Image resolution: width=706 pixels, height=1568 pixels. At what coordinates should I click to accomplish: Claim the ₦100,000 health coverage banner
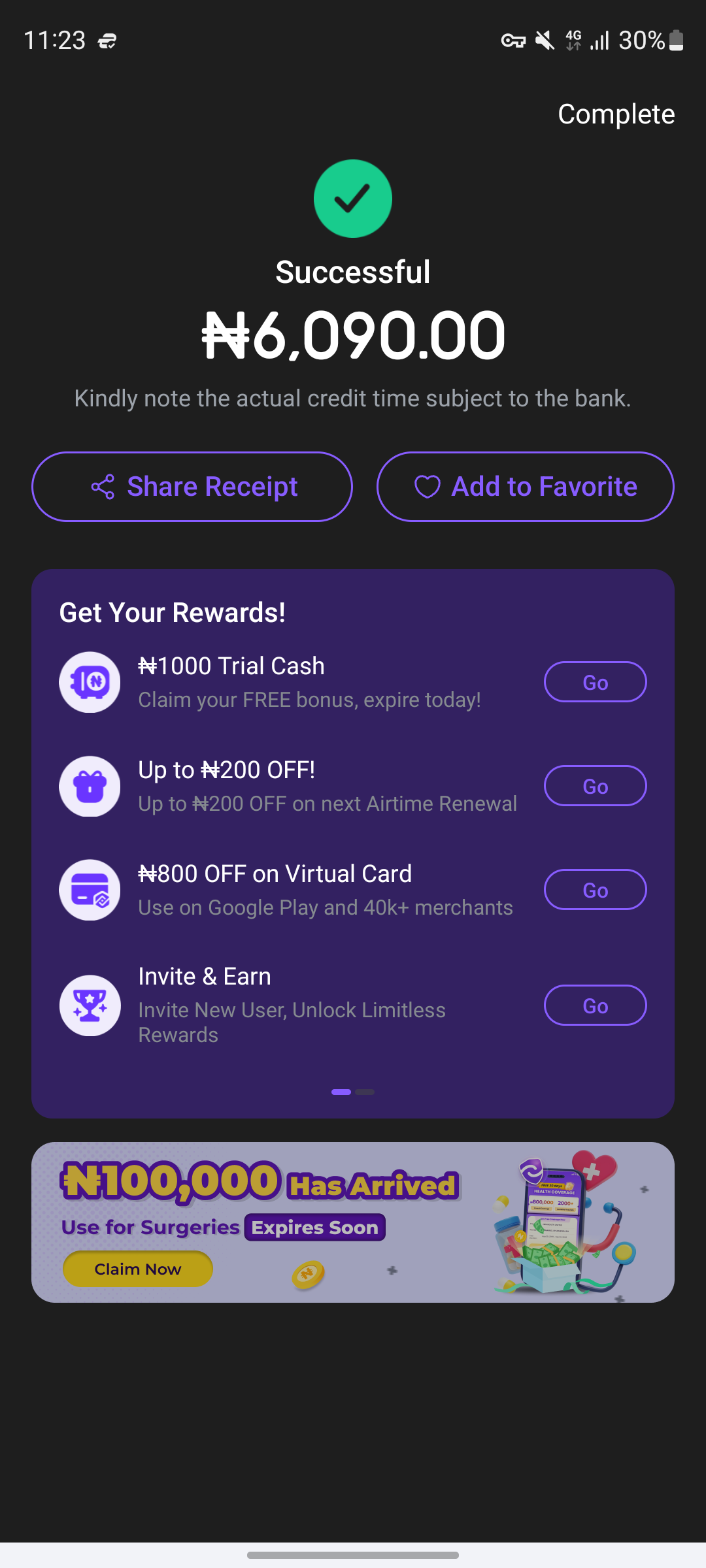click(x=138, y=1269)
